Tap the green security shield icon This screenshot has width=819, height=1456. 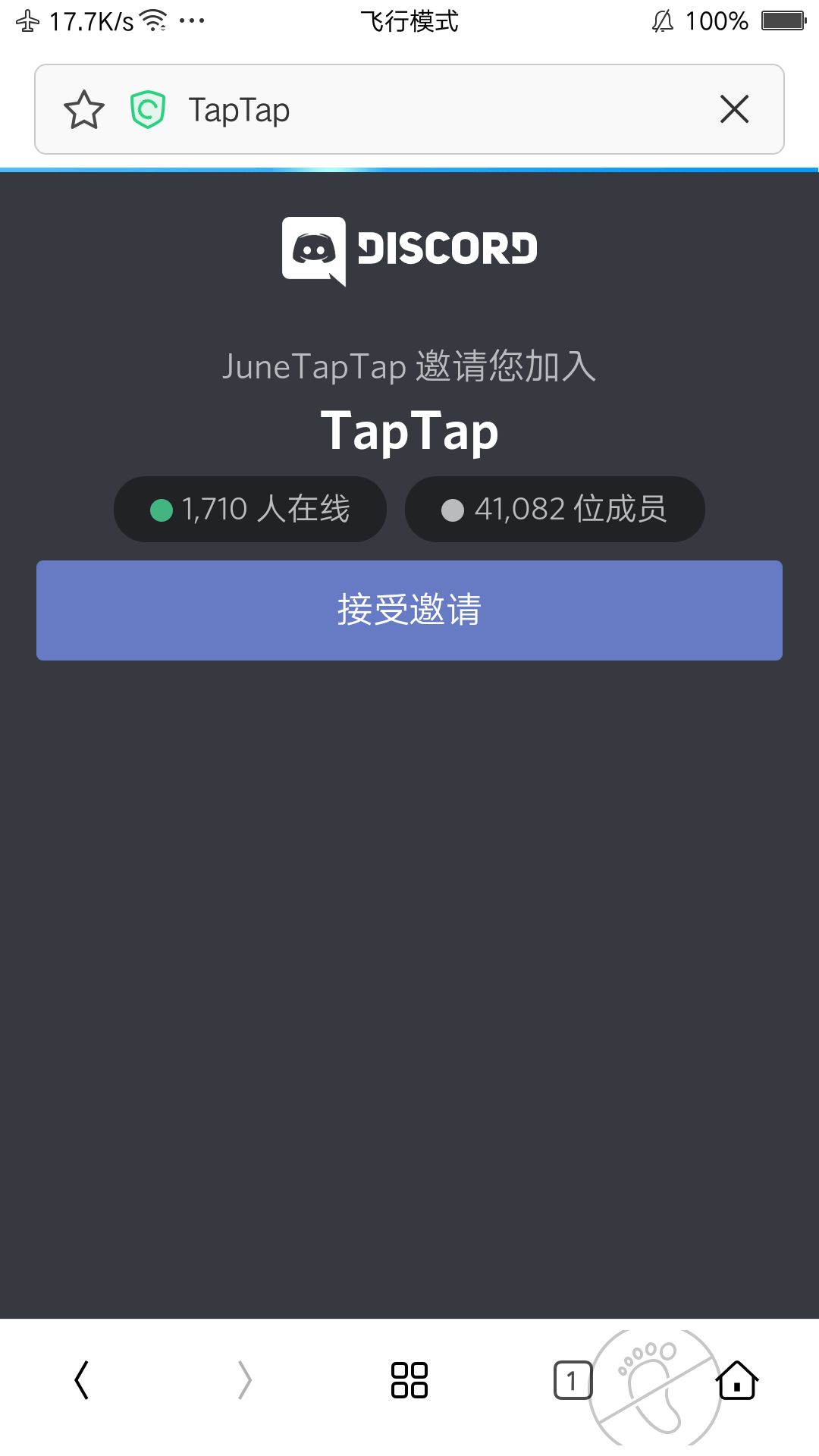148,110
